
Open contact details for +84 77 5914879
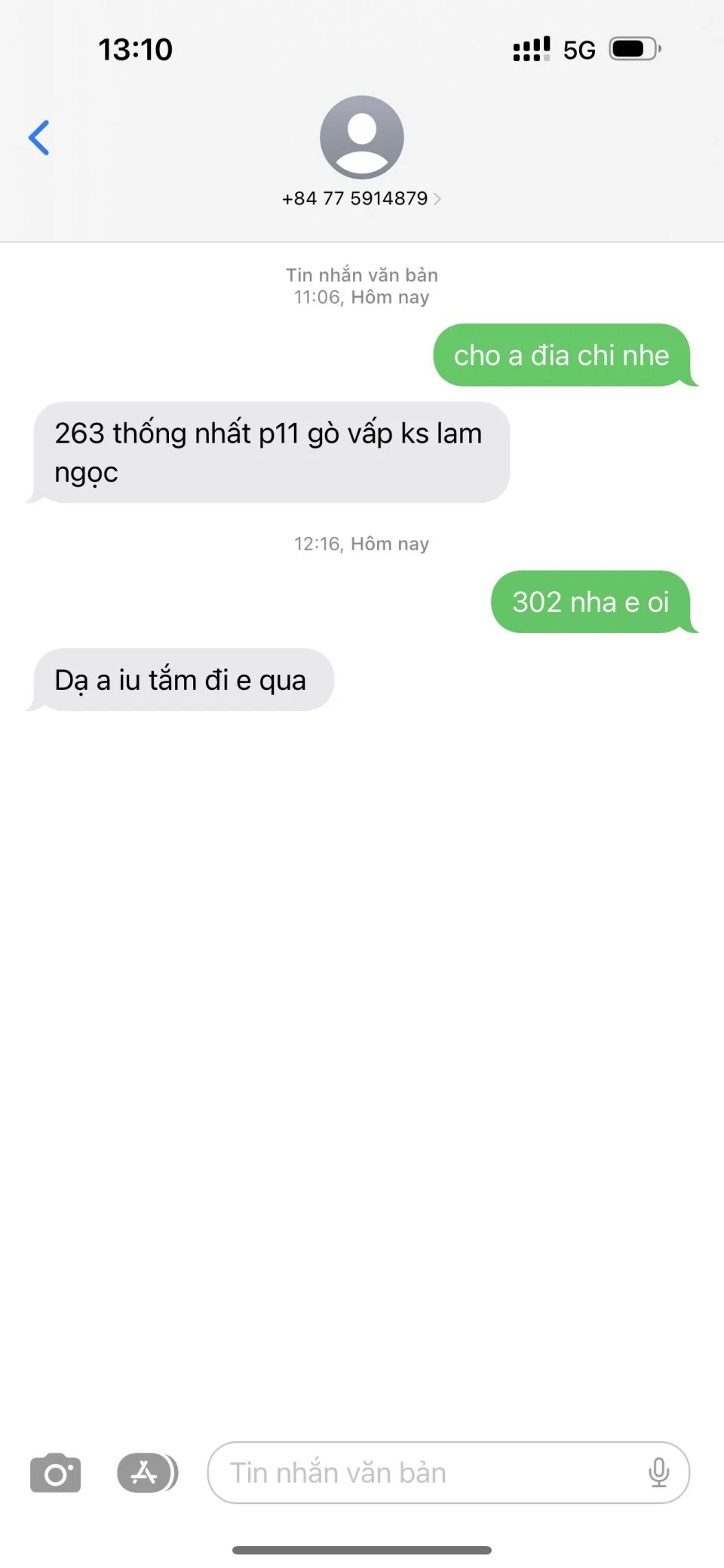[x=361, y=198]
